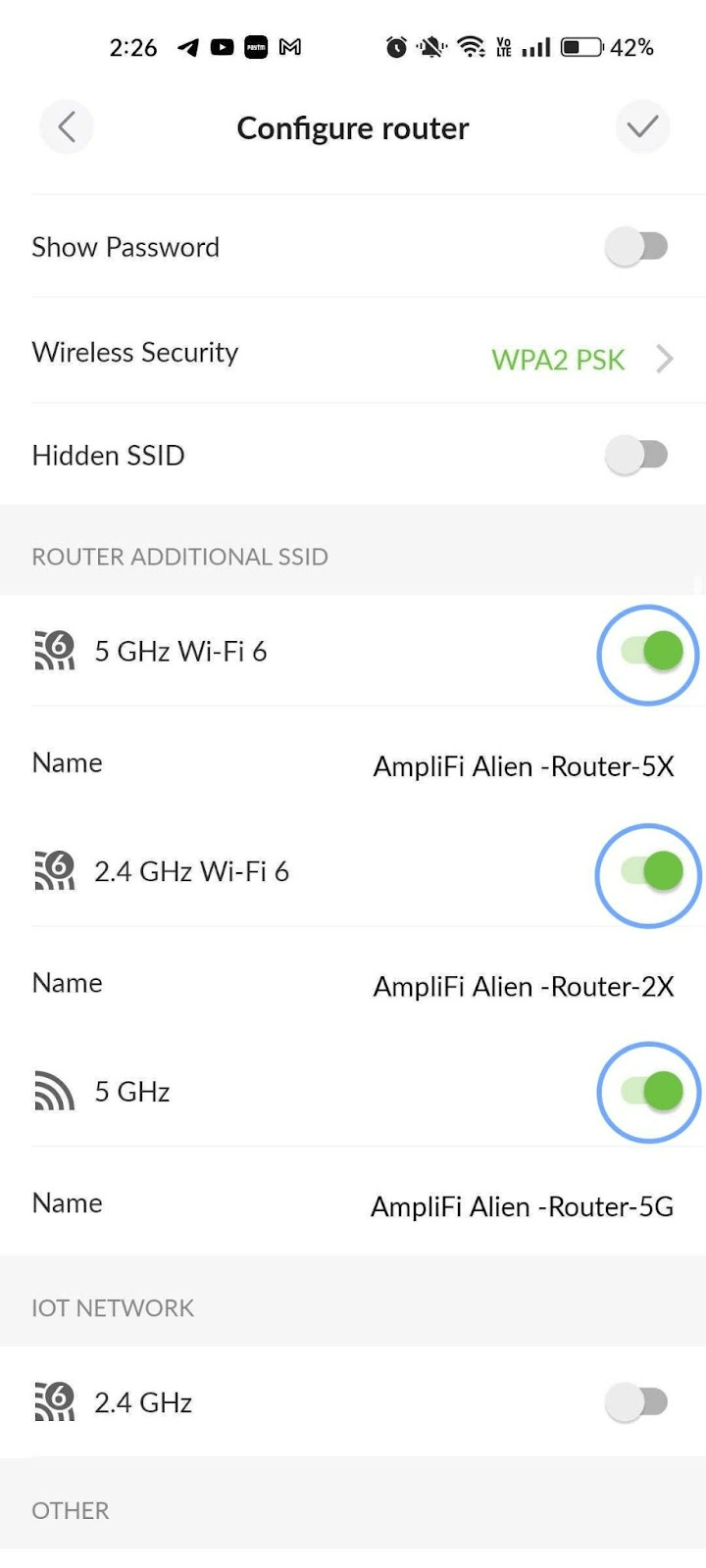Click the YouTube icon in the status bar

pyautogui.click(x=222, y=46)
